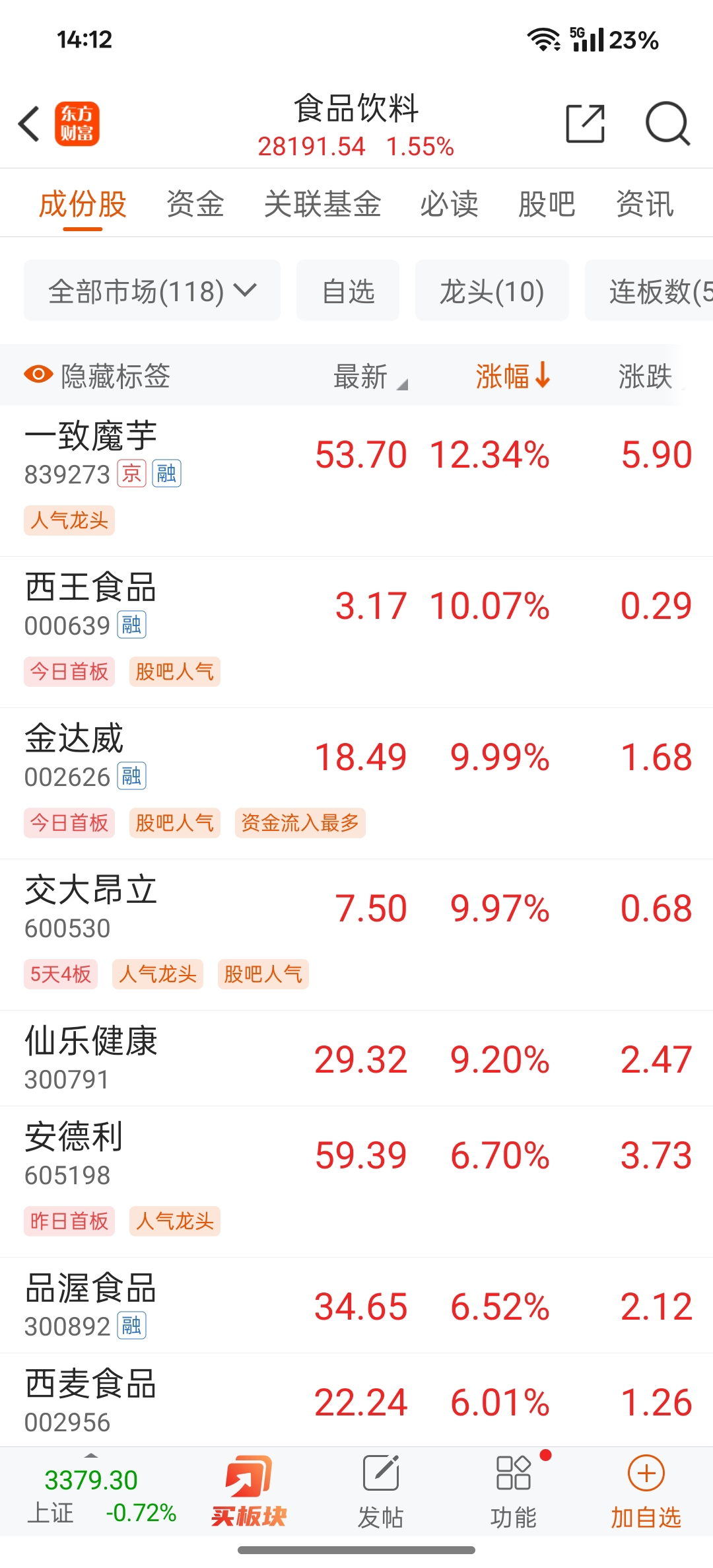Add the sector via 加自选
This screenshot has width=713, height=1568.
[x=646, y=1491]
